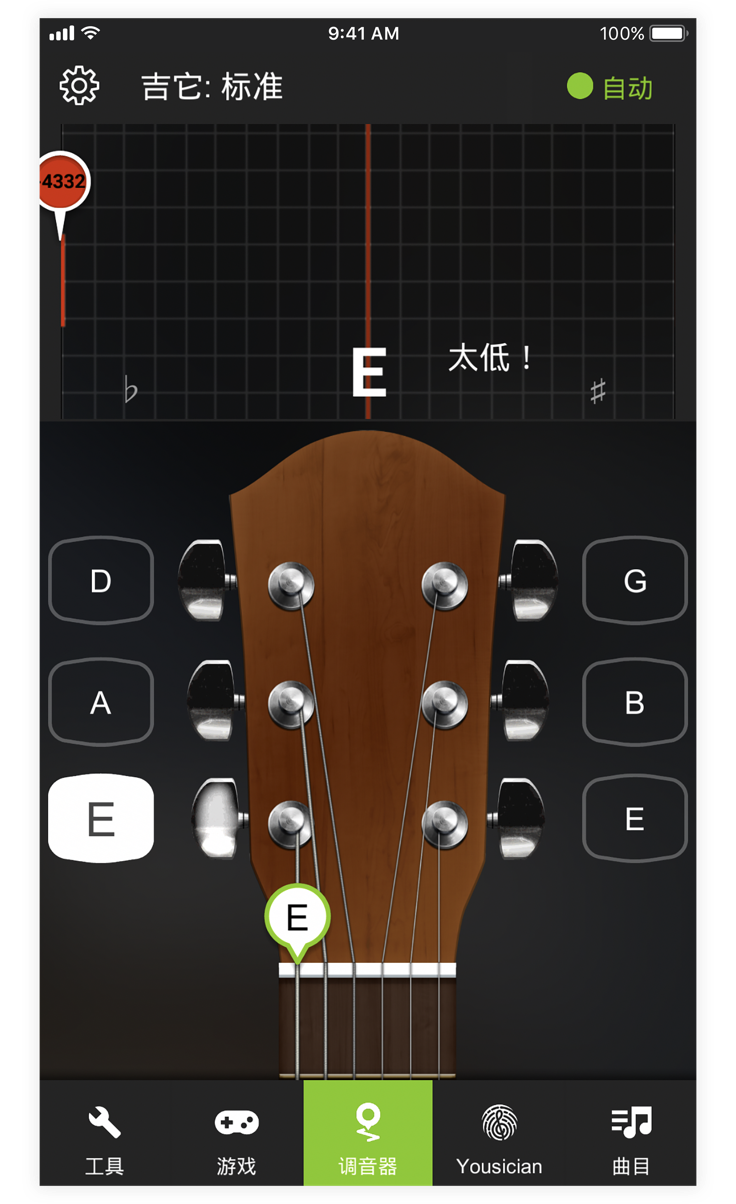Switch to the 工具 tab
The width and height of the screenshot is (736, 1204).
104,1140
